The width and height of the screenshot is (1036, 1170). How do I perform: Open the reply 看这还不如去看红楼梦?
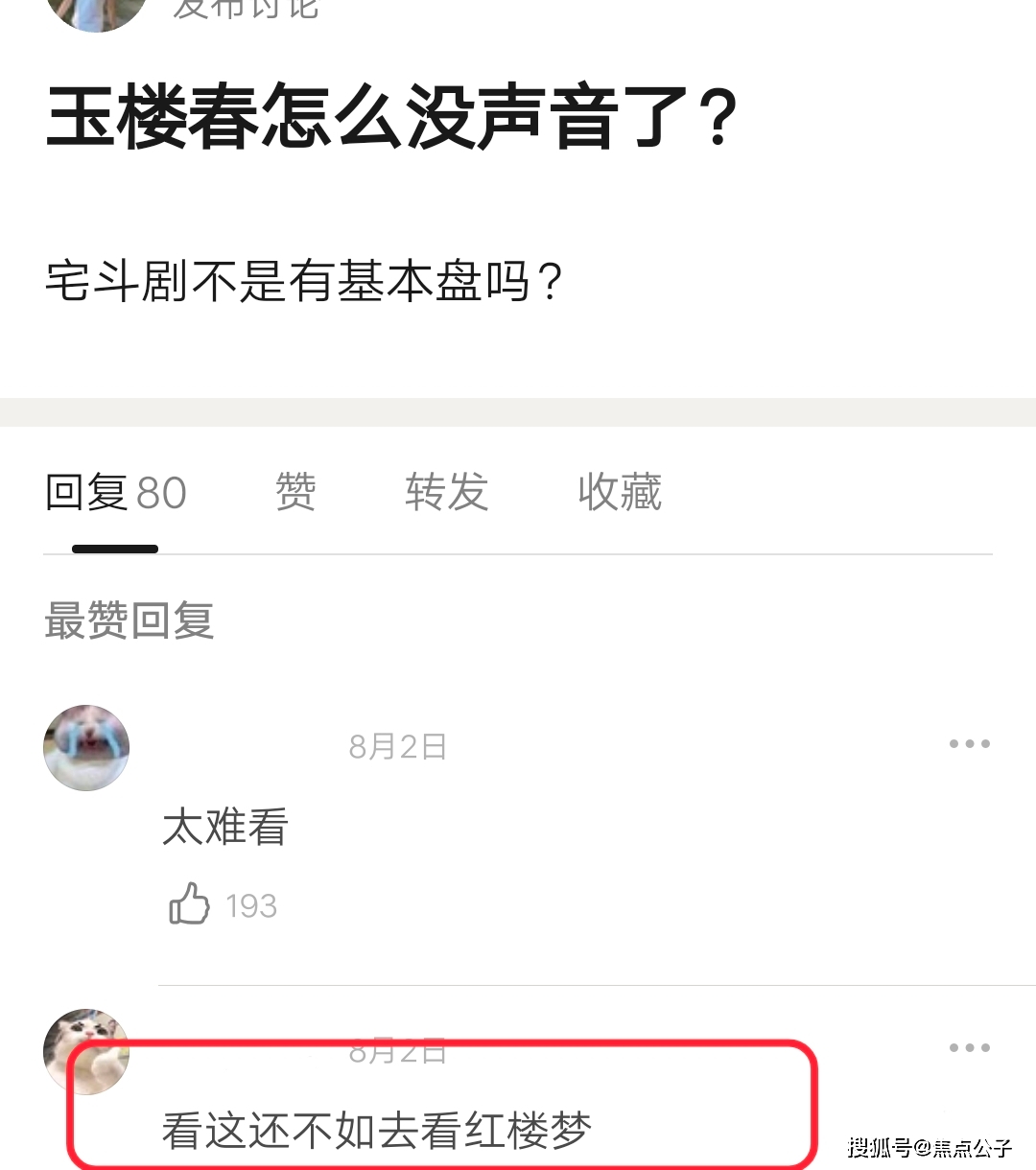click(376, 1130)
